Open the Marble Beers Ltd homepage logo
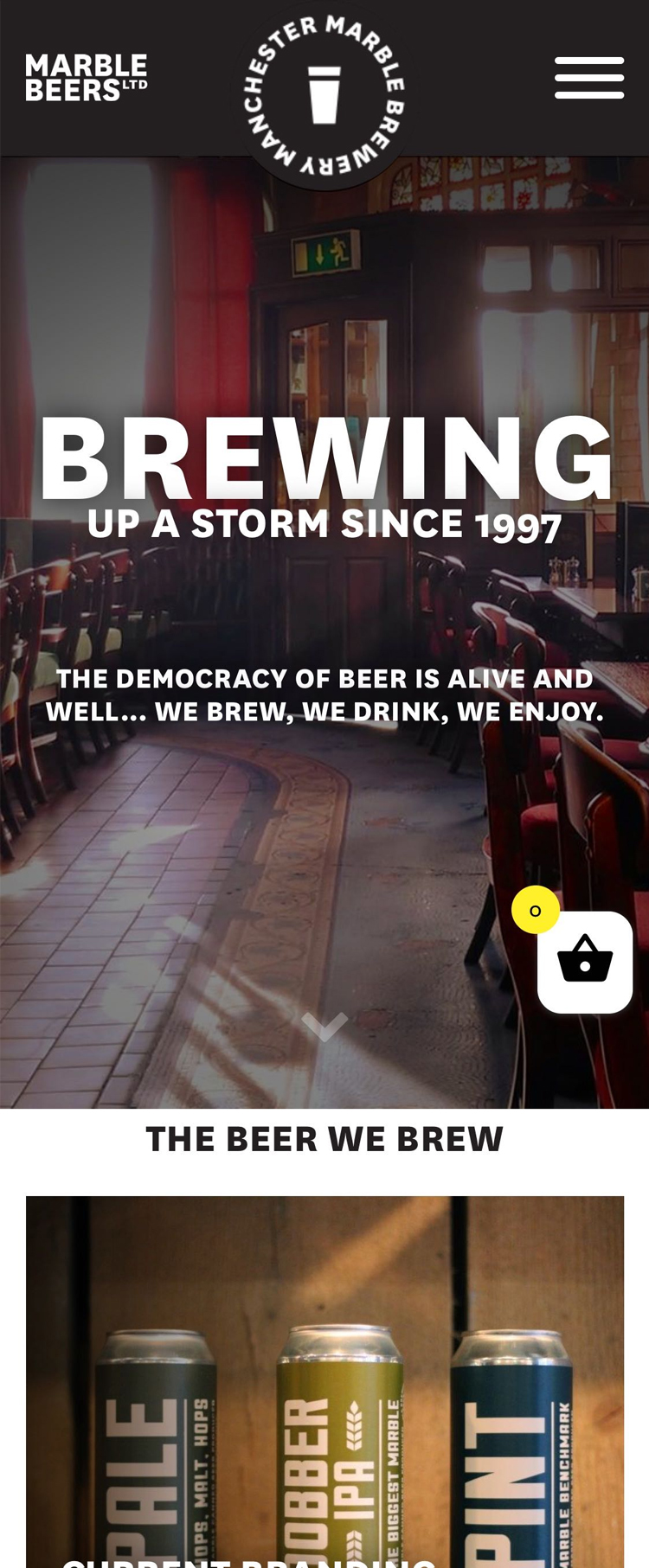 (87, 78)
